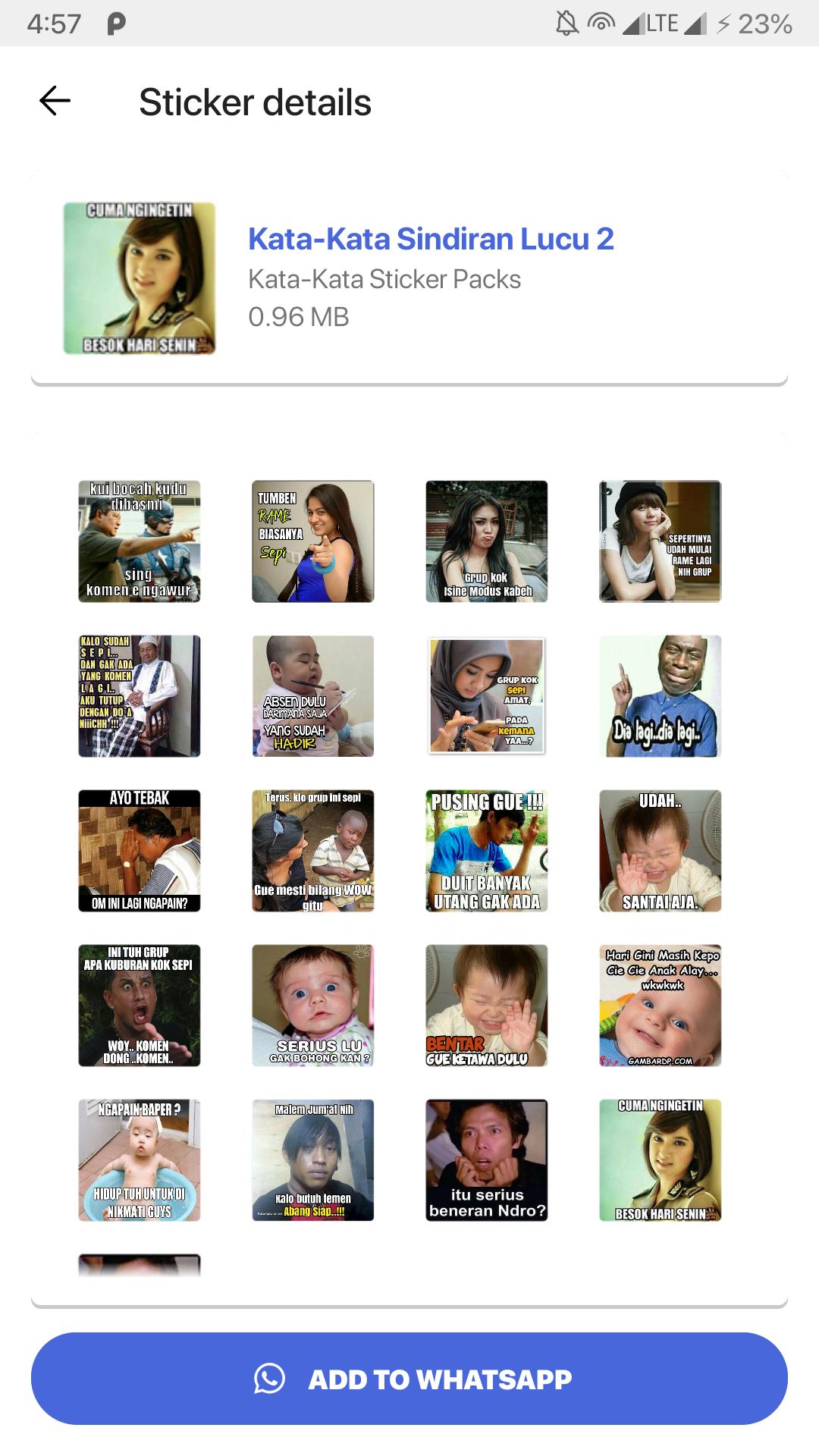Viewport: 819px width, 1456px height.
Task: Select the 'Ini tuh grup apa kuburan' sticker
Action: click(x=140, y=1006)
